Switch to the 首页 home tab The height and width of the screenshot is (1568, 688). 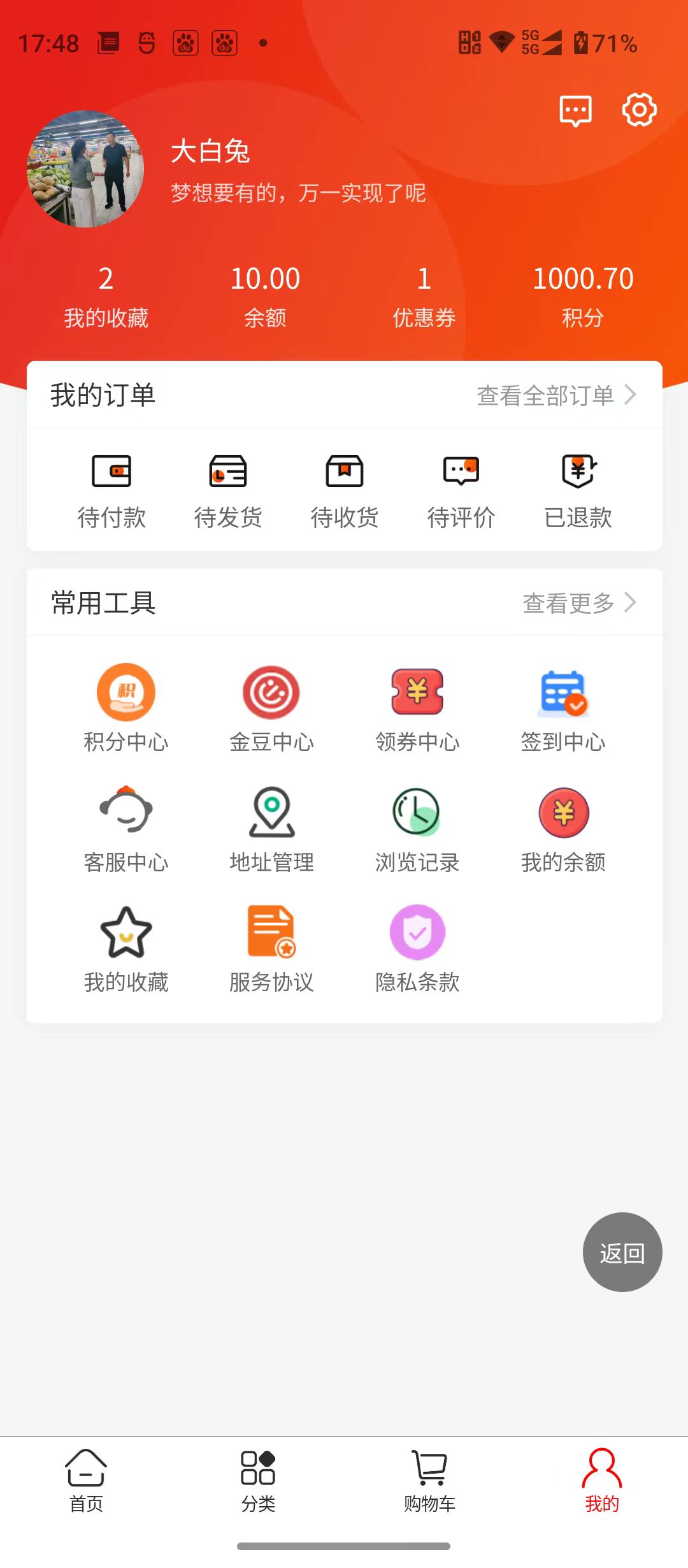[x=86, y=1481]
